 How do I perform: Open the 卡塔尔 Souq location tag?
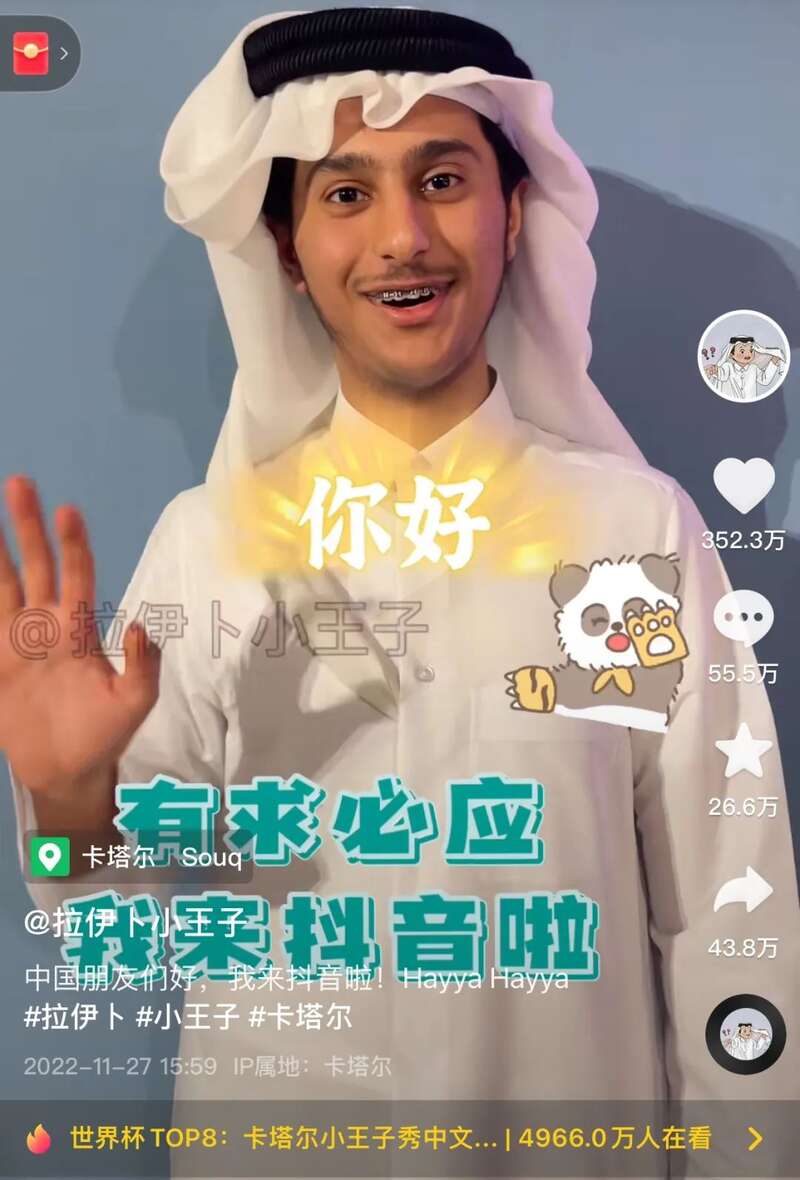pos(138,857)
